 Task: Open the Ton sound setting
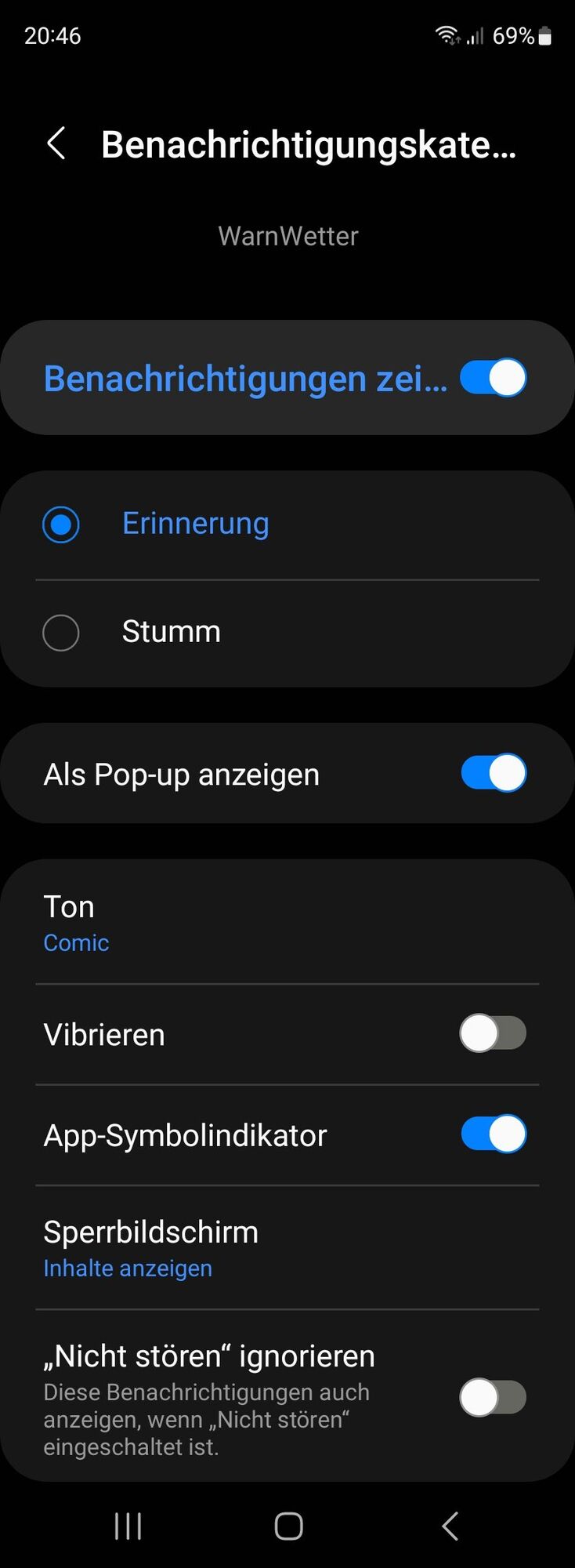287,923
